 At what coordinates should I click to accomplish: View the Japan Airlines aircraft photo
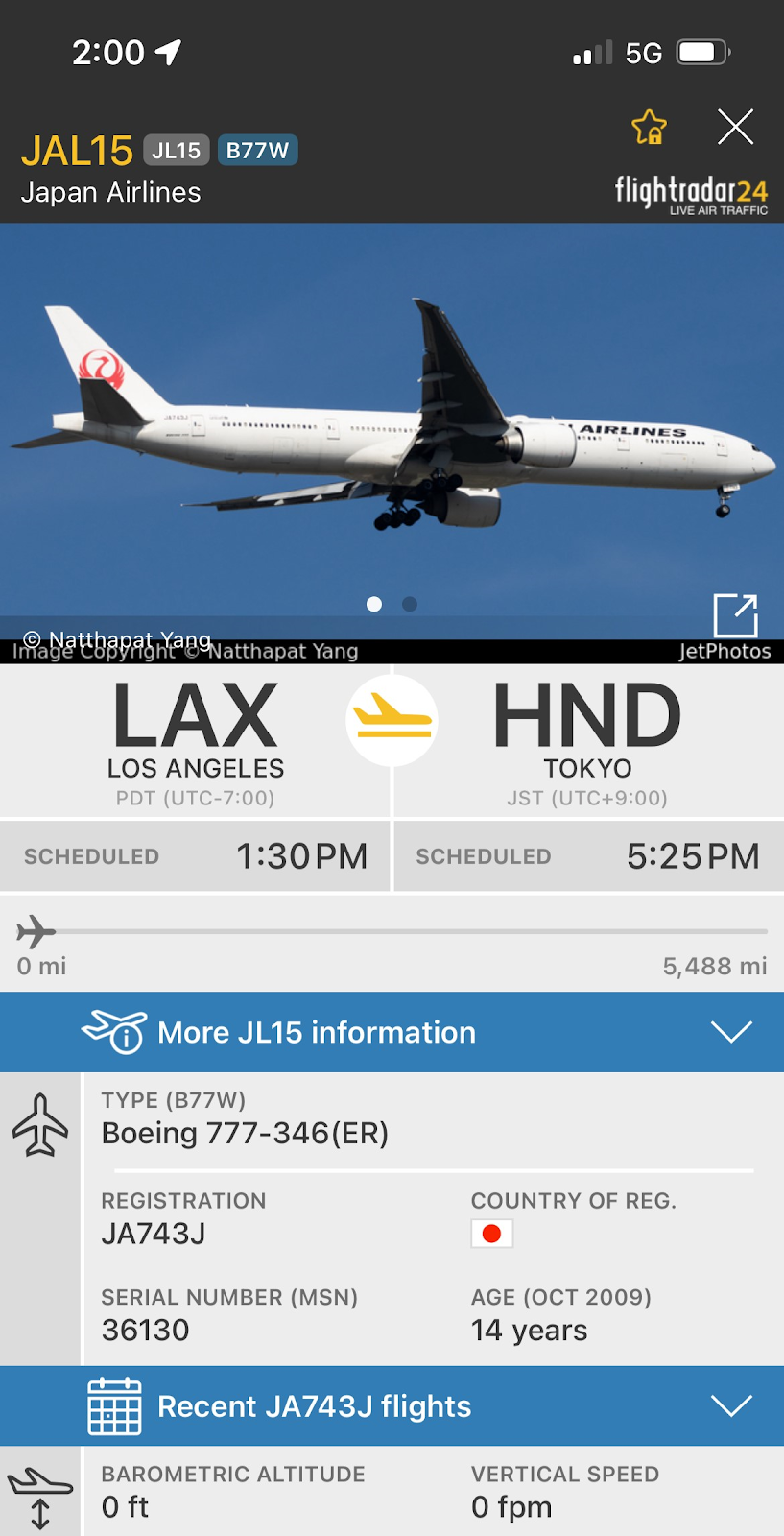click(x=392, y=422)
